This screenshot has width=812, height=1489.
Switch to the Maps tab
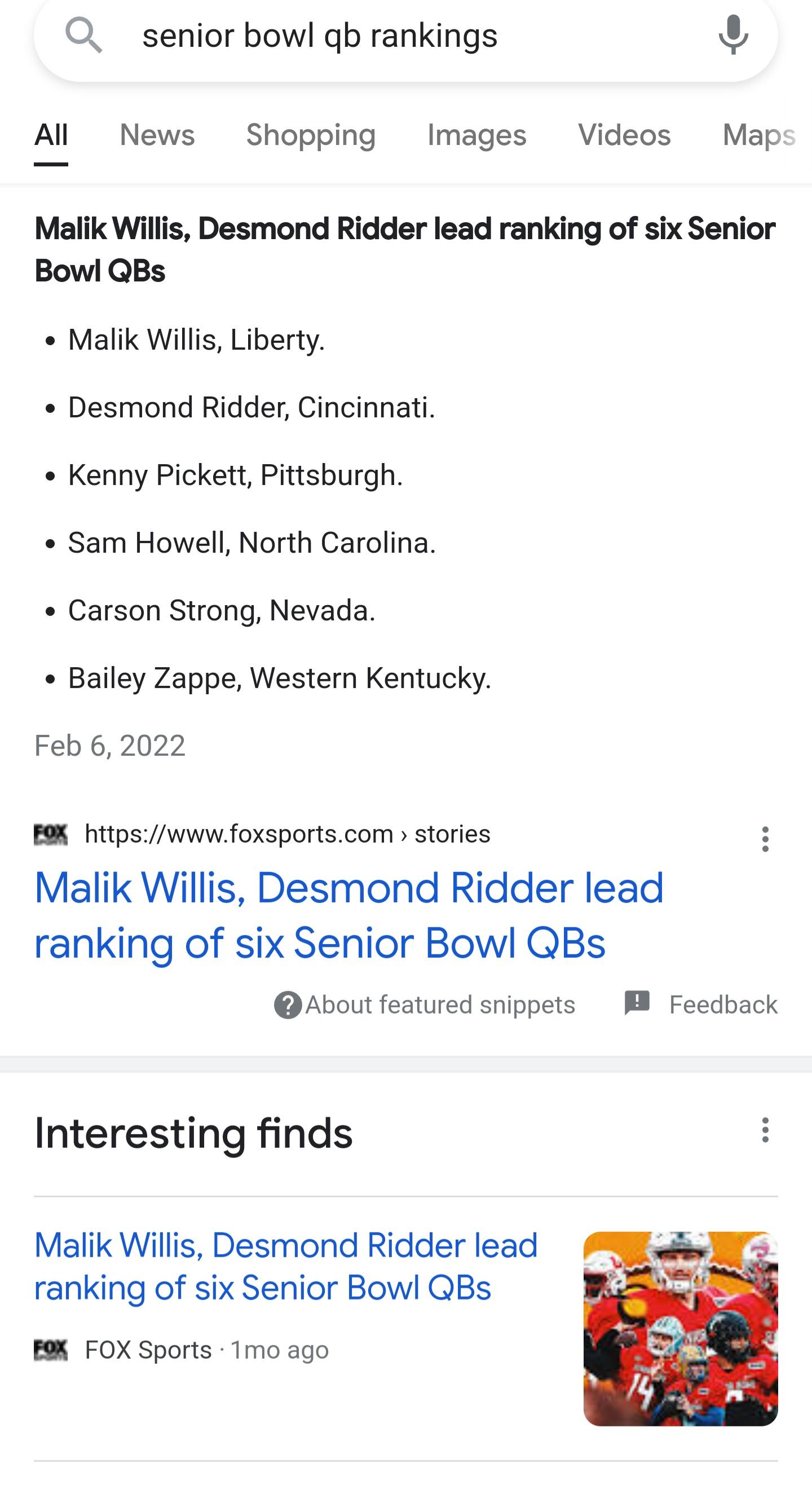pos(760,135)
